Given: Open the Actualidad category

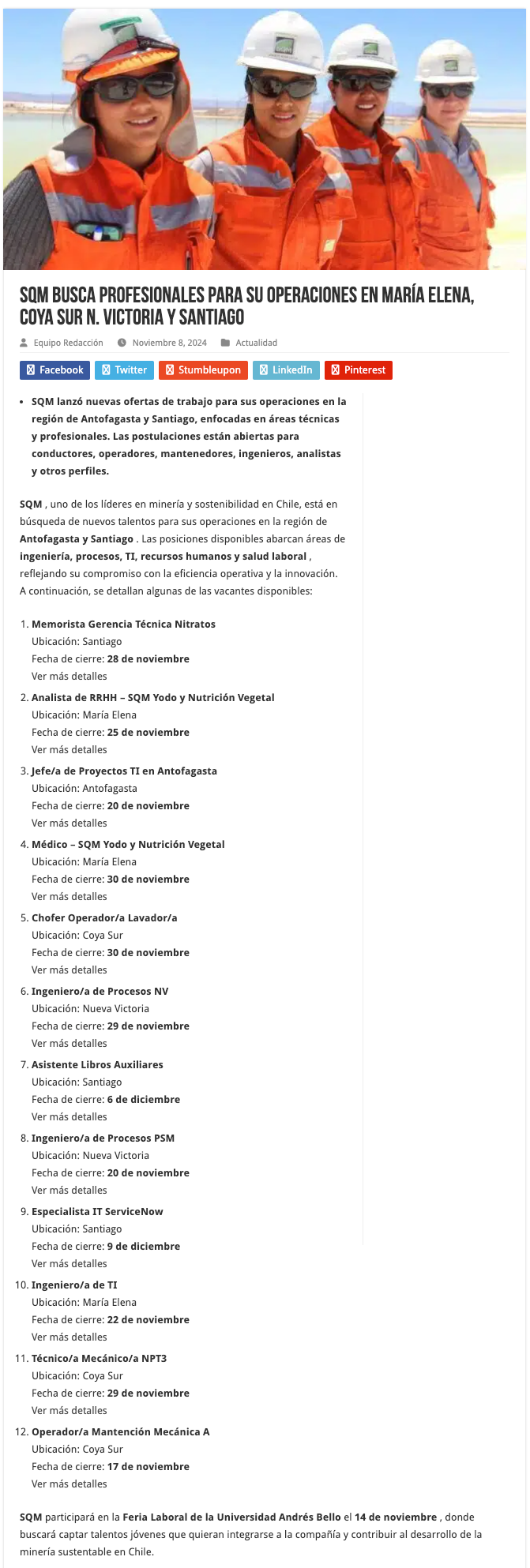Looking at the screenshot, I should 256,343.
